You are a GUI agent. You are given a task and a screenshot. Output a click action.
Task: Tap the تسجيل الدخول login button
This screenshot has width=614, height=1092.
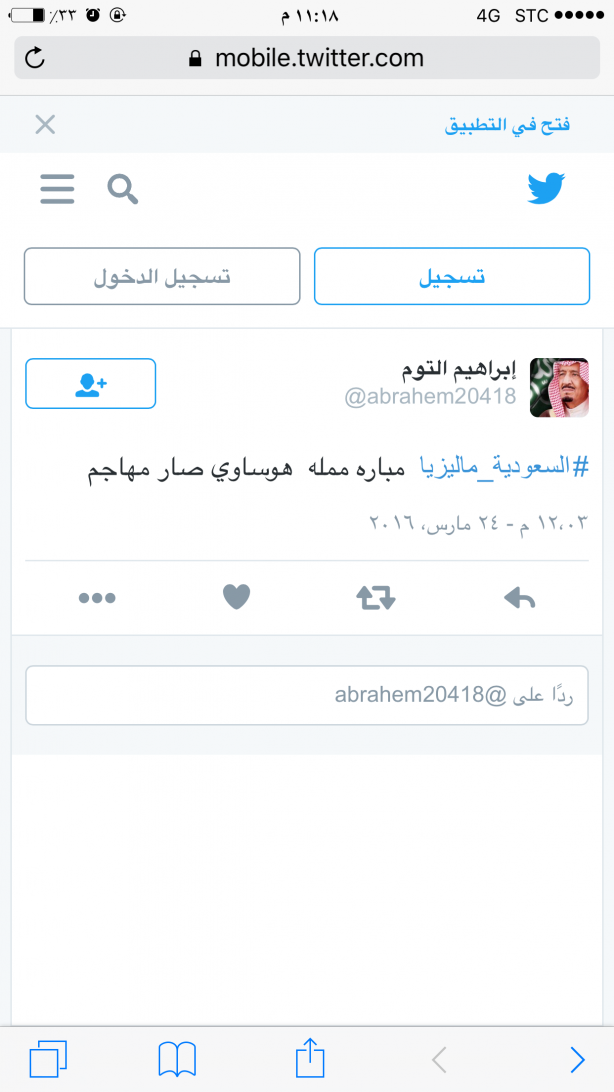click(x=162, y=277)
